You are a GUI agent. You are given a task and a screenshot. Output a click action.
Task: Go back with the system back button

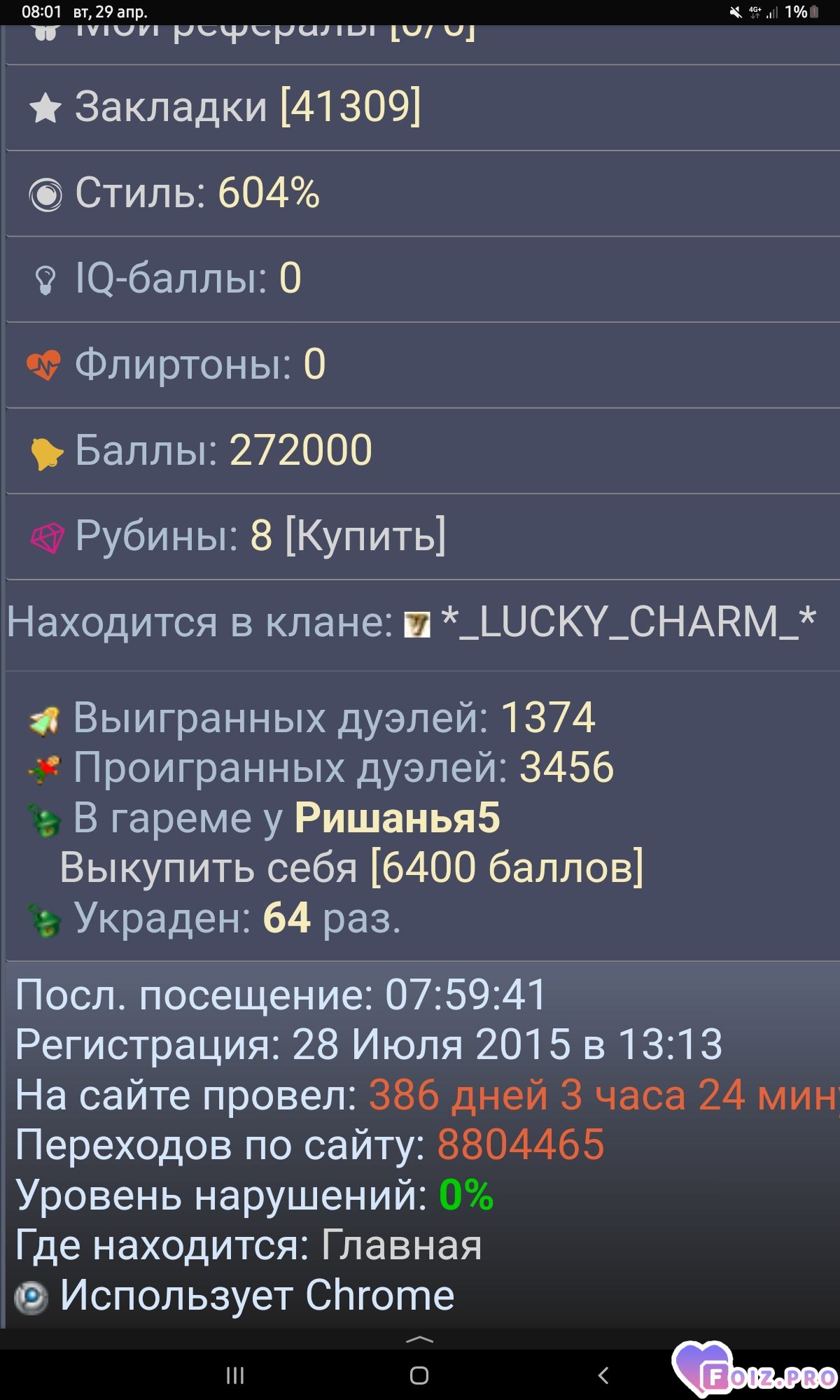point(603,1375)
